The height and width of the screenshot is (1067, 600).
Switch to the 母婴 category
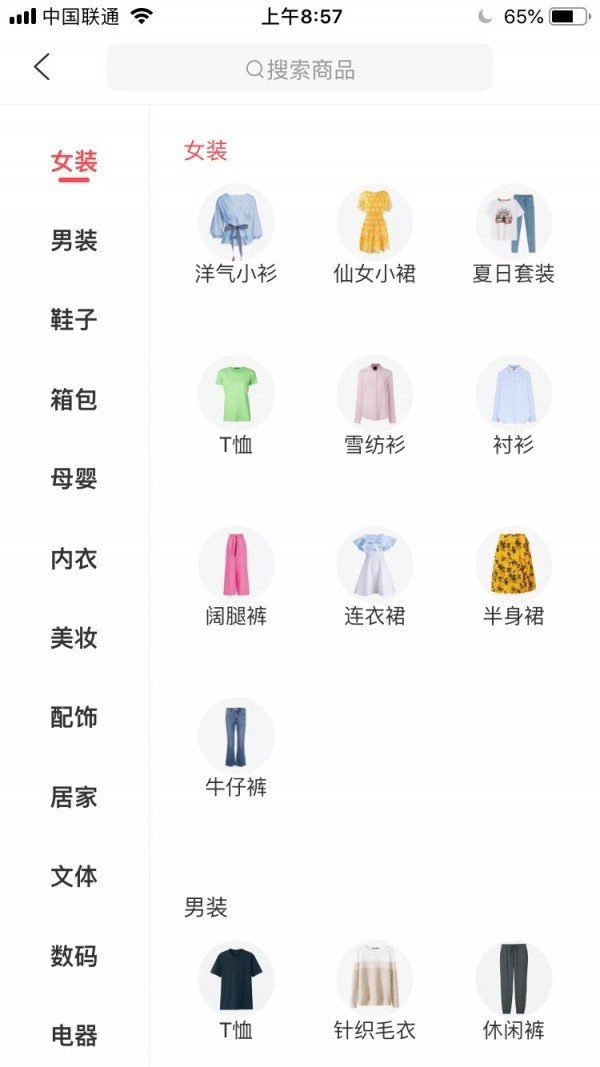coord(74,478)
